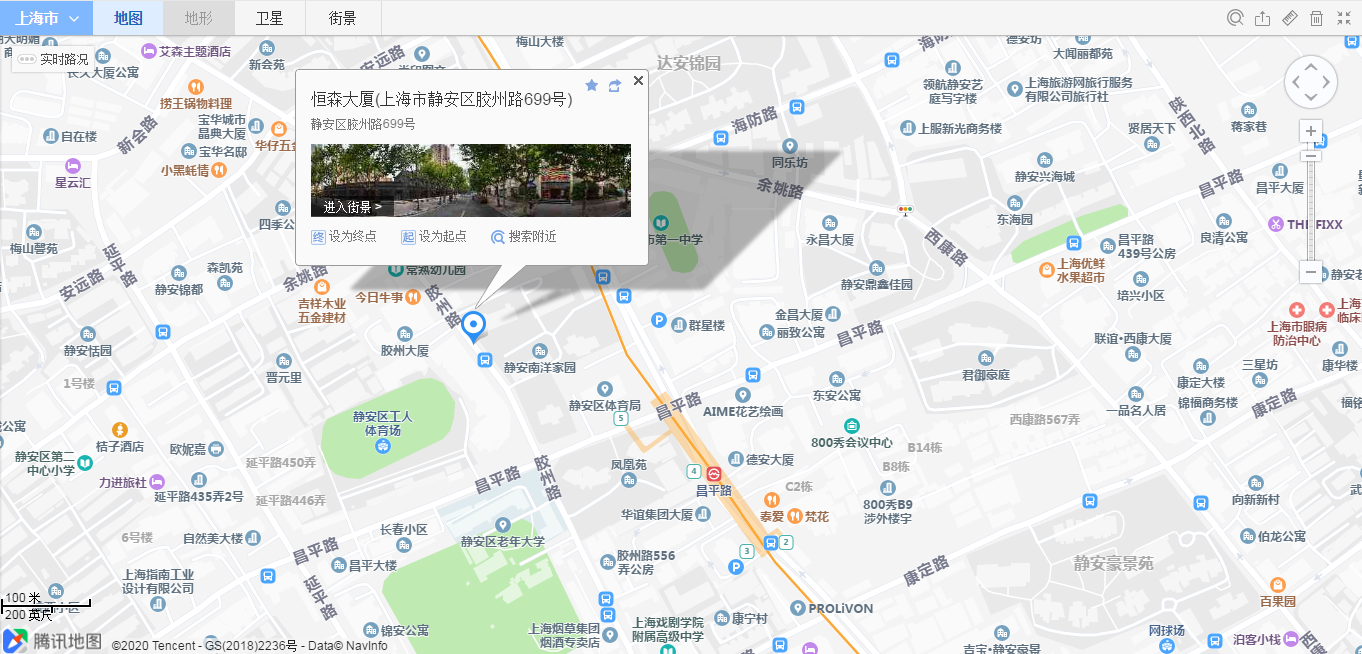The width and height of the screenshot is (1362, 654).
Task: Zoom in with the plus button
Action: click(x=1311, y=131)
